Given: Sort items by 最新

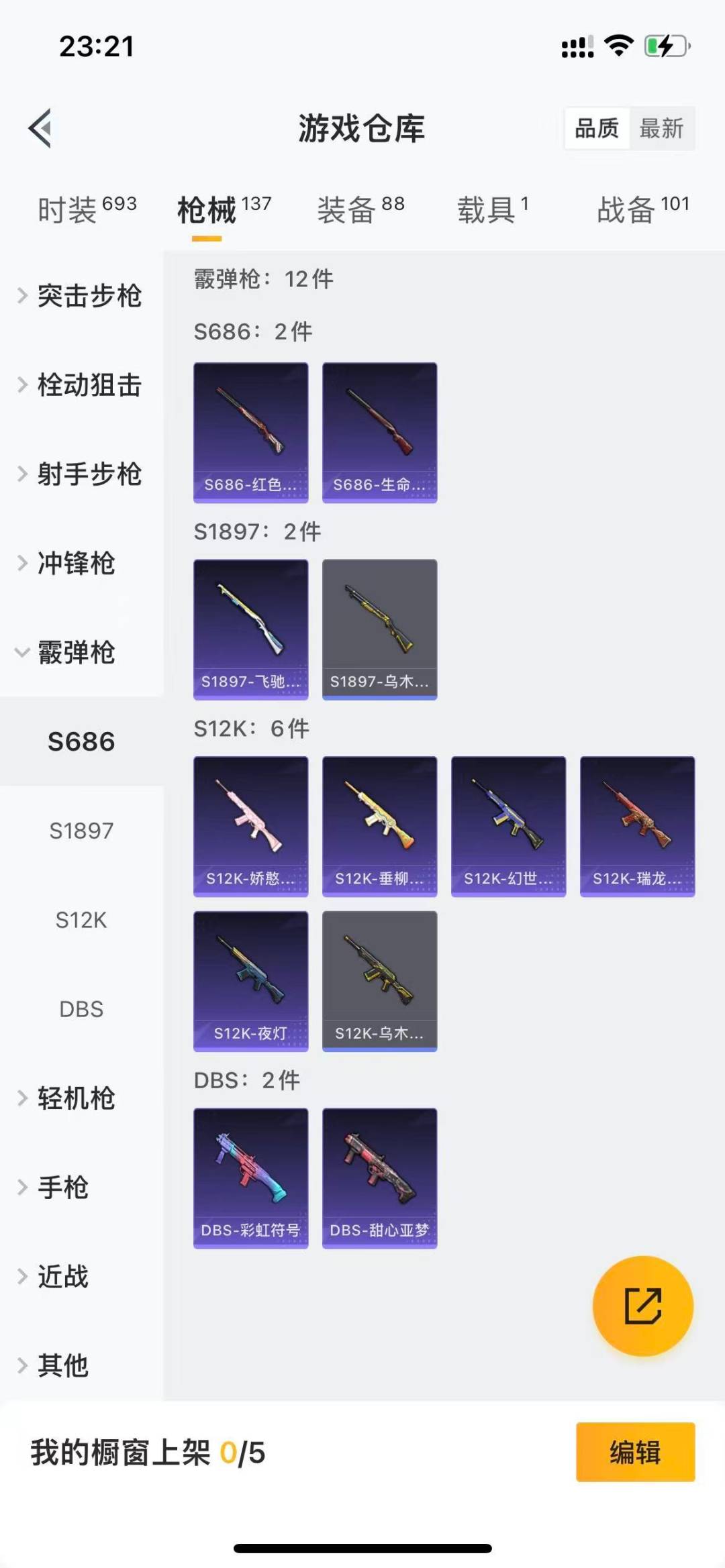Looking at the screenshot, I should tap(661, 128).
